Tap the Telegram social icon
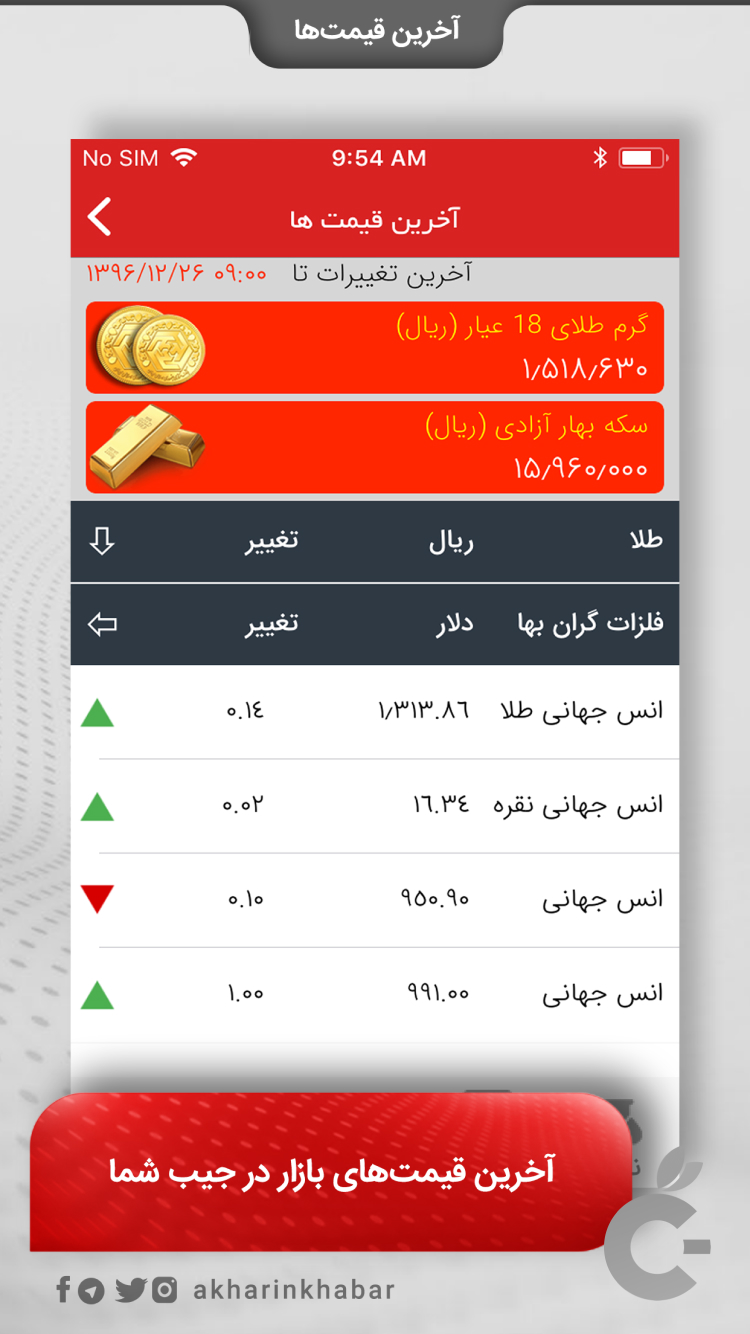This screenshot has width=750, height=1334. pos(90,1290)
